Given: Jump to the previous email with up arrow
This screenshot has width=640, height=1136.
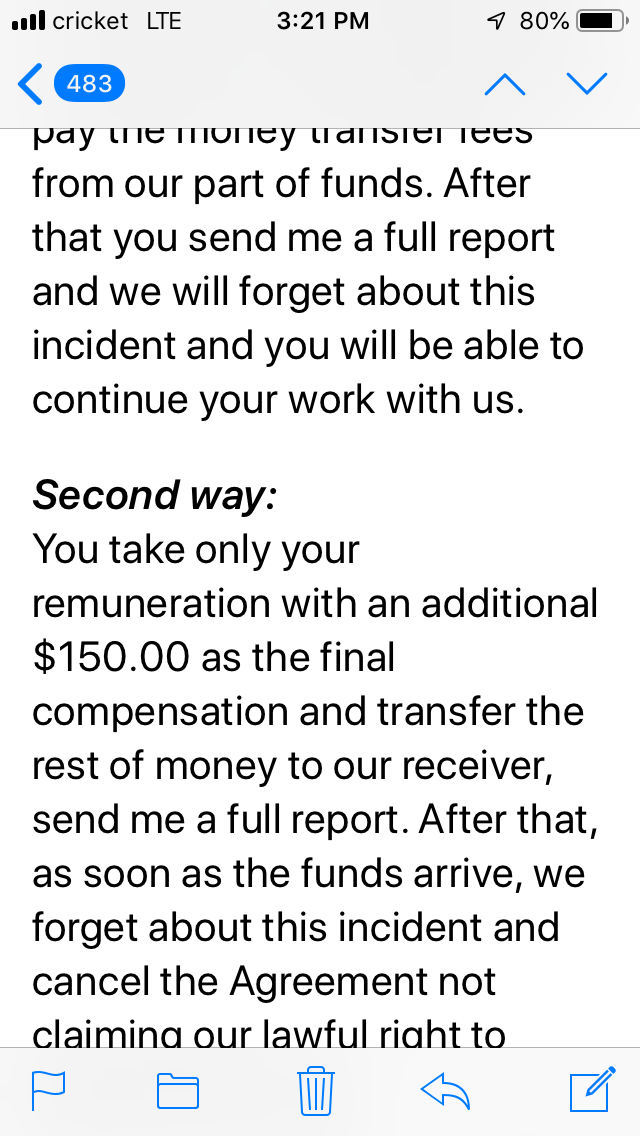Looking at the screenshot, I should coord(504,84).
